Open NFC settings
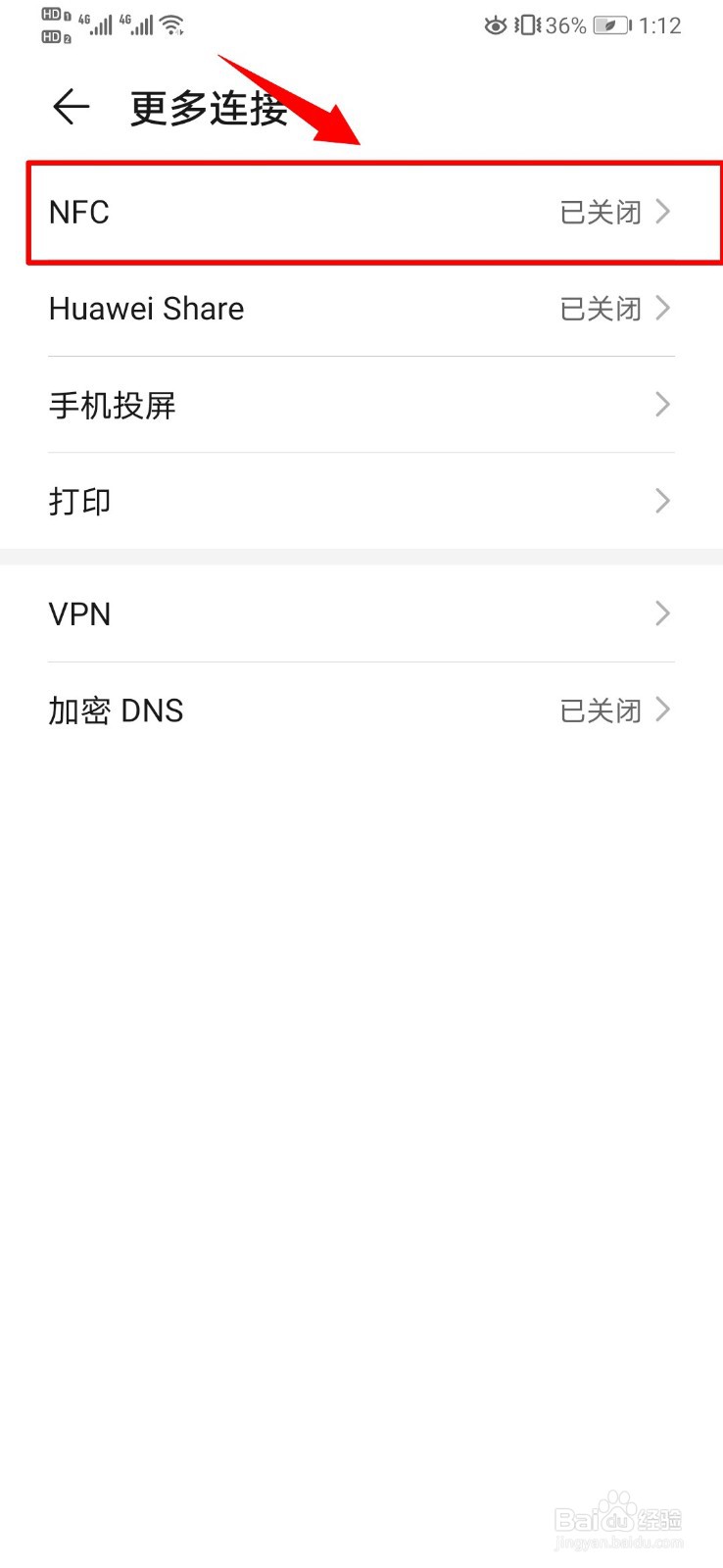The width and height of the screenshot is (723, 1568). pyautogui.click(x=361, y=213)
